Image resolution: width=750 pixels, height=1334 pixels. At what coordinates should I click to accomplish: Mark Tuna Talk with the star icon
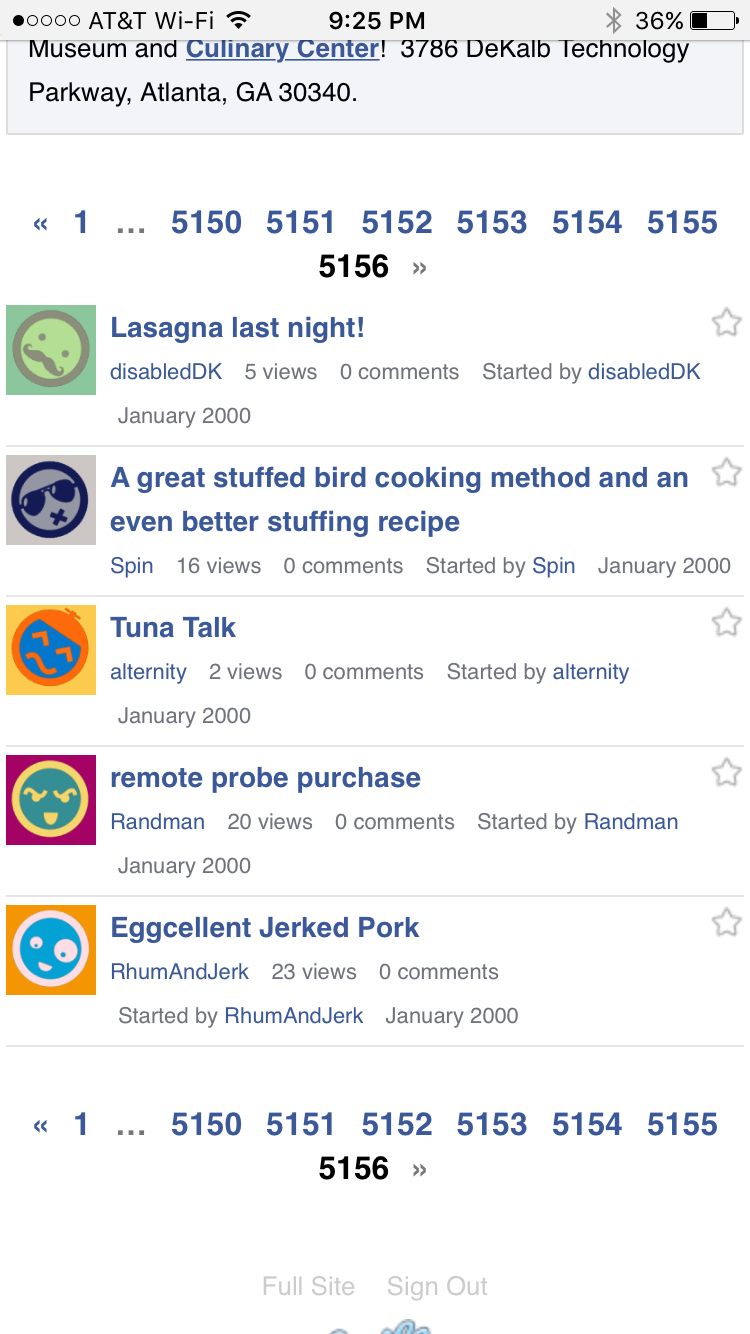point(726,623)
